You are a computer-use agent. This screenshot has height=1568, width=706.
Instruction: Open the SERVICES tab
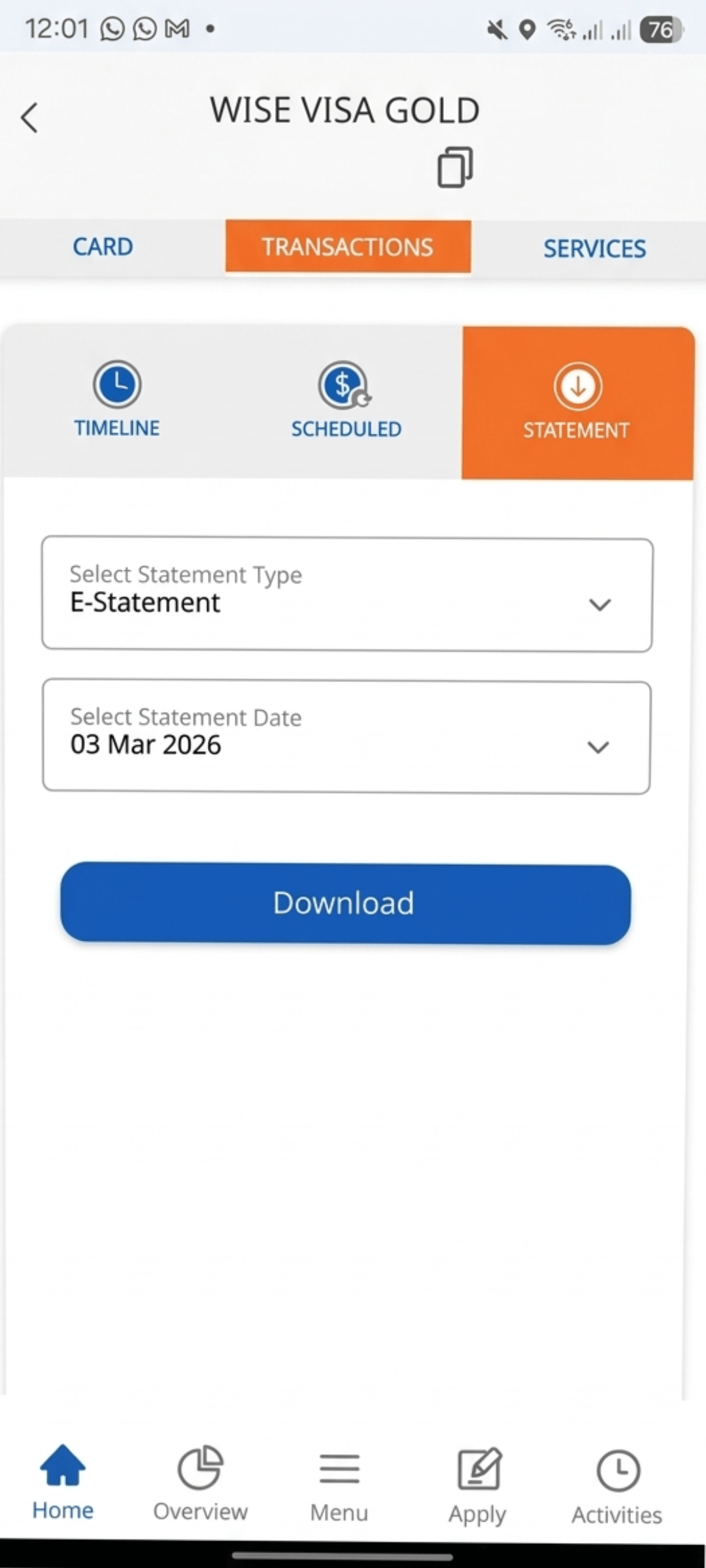pyautogui.click(x=594, y=248)
